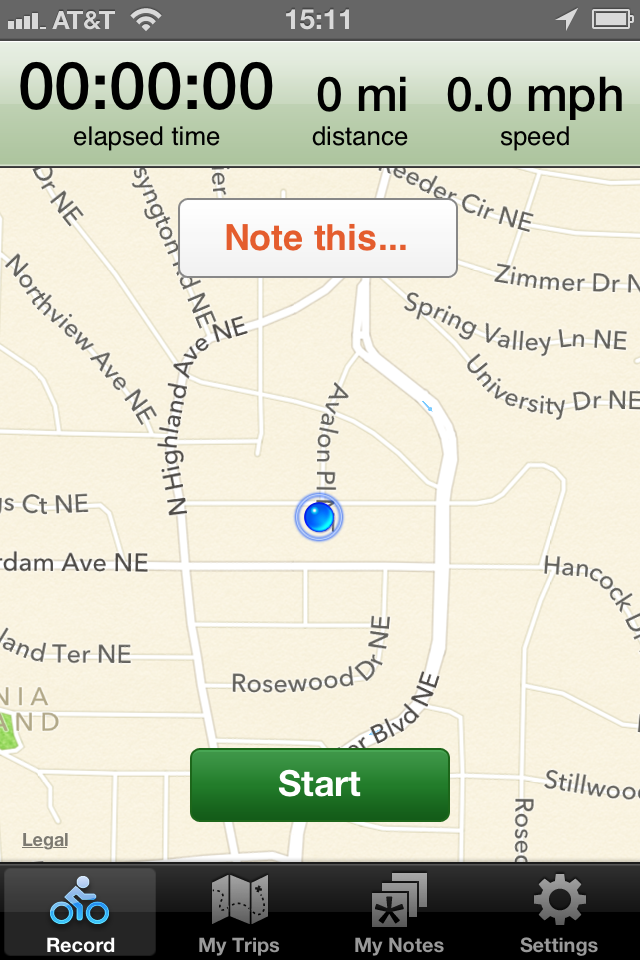640x960 pixels.
Task: Start recording the trip
Action: click(x=319, y=784)
